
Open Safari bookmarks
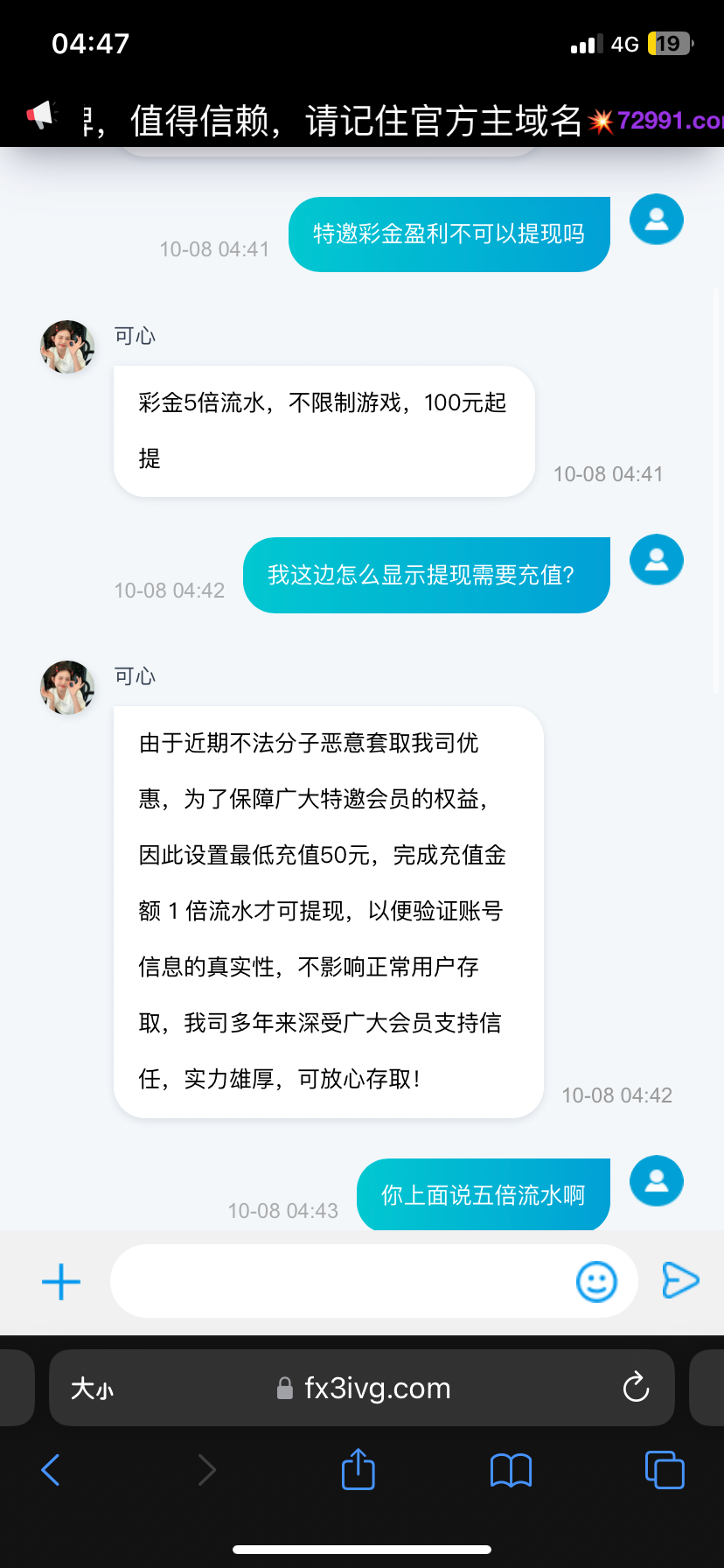(x=512, y=1470)
